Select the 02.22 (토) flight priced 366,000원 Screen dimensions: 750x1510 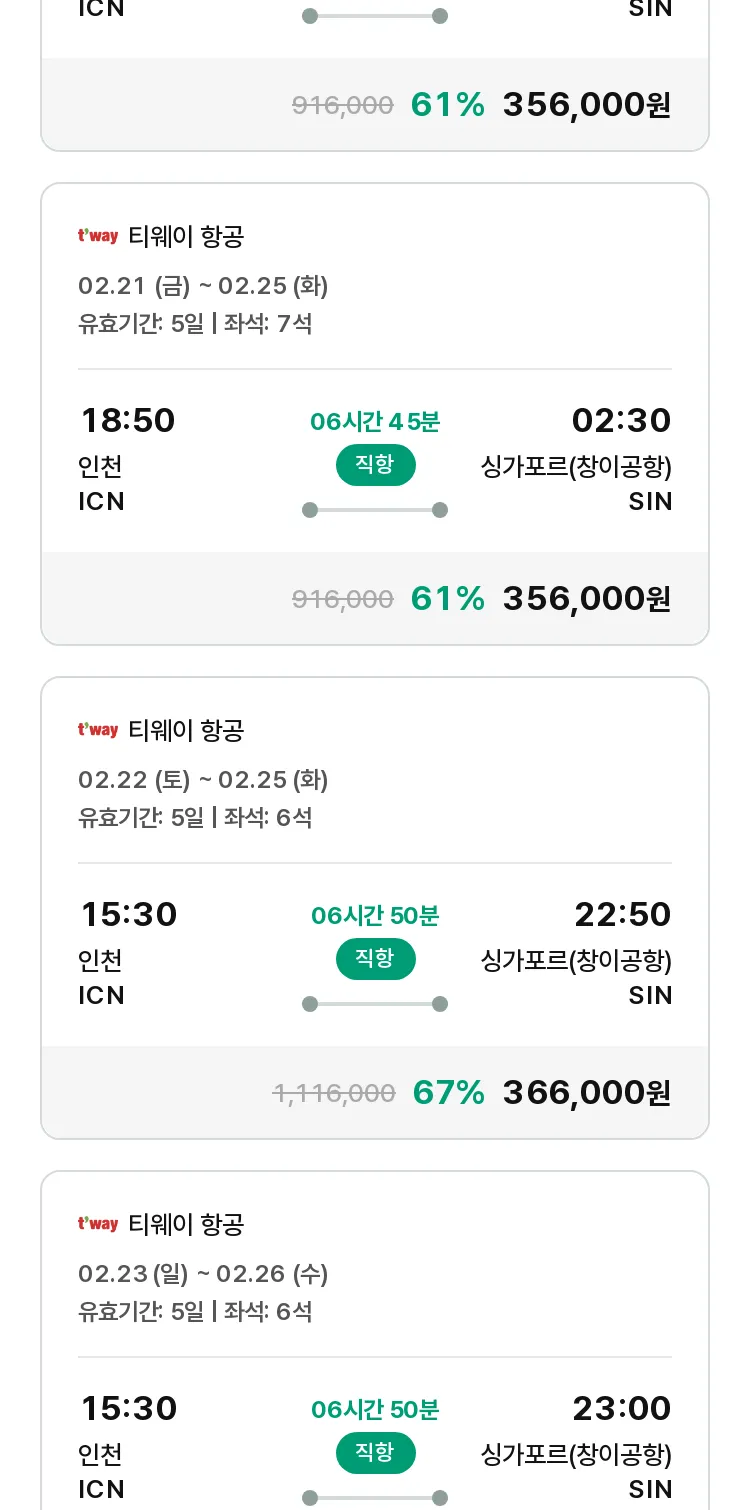(x=375, y=908)
